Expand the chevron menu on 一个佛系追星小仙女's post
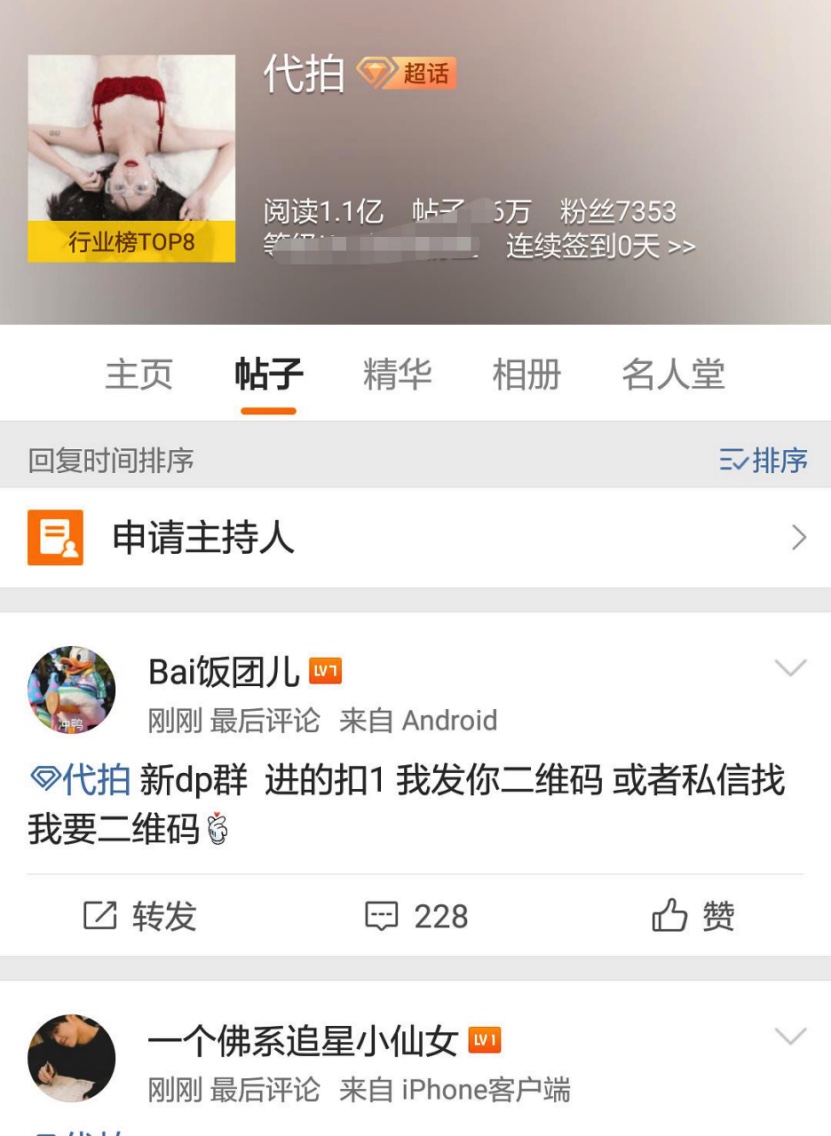The image size is (831, 1136). pos(790,1036)
